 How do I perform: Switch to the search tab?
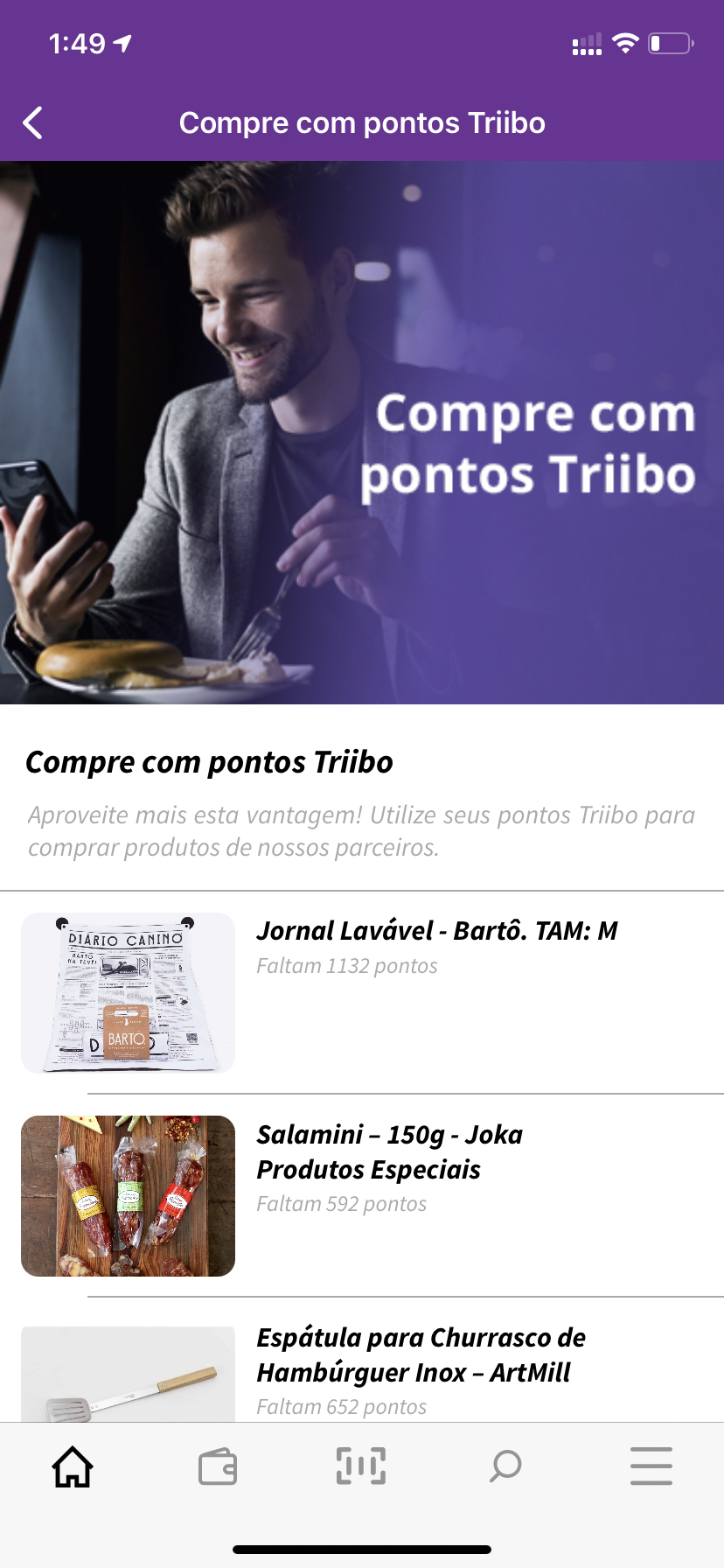click(x=505, y=1466)
